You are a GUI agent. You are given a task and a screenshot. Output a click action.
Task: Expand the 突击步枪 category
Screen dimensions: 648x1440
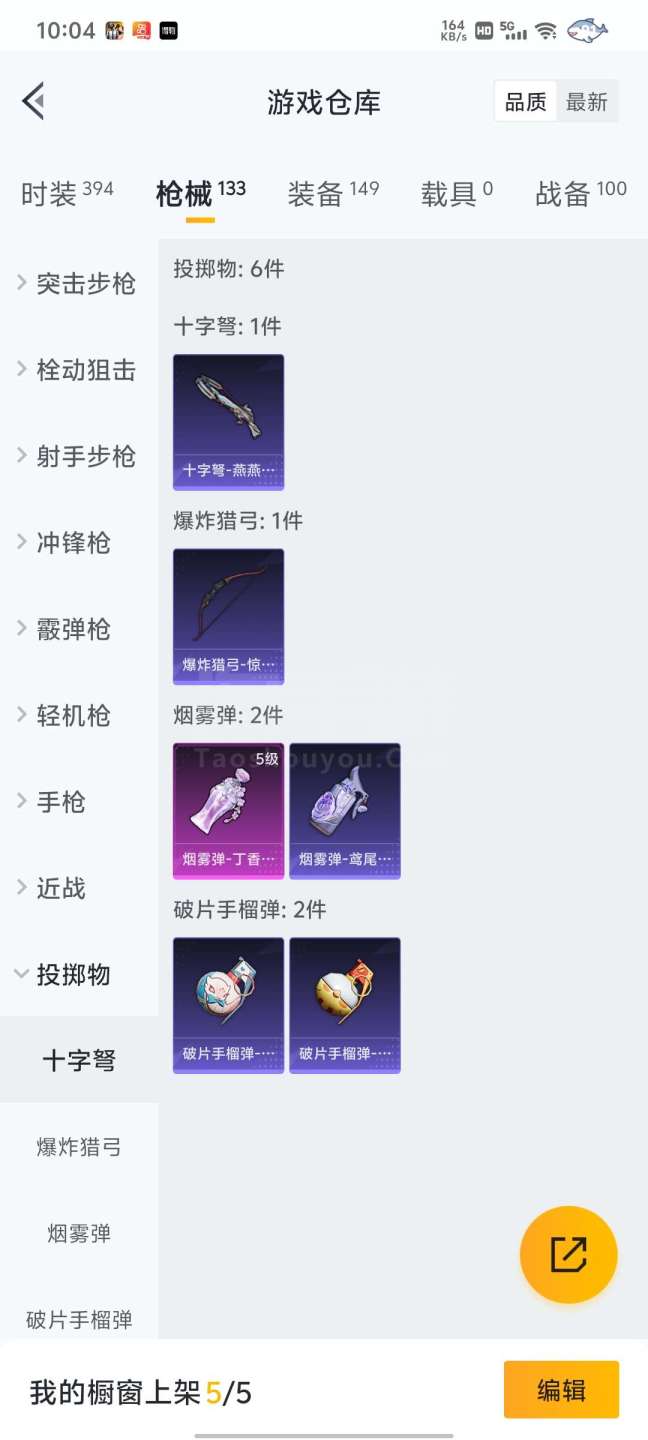[x=78, y=284]
